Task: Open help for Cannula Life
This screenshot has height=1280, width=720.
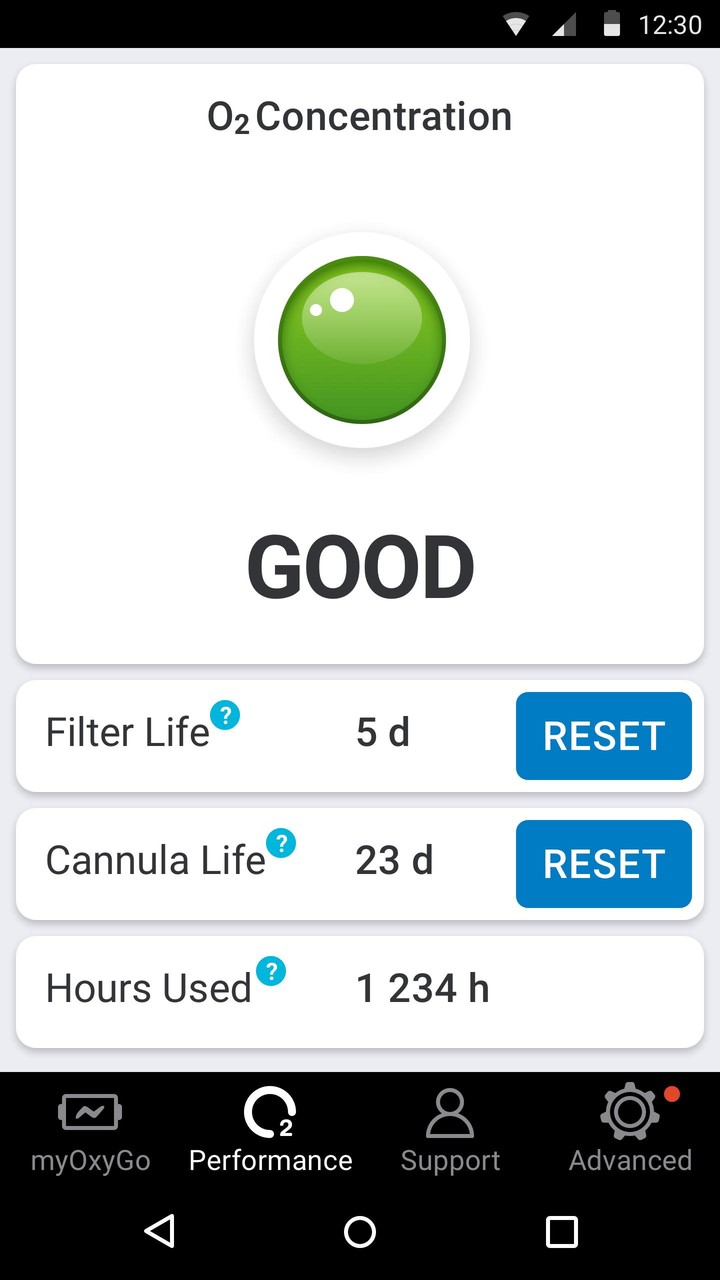Action: [x=281, y=843]
